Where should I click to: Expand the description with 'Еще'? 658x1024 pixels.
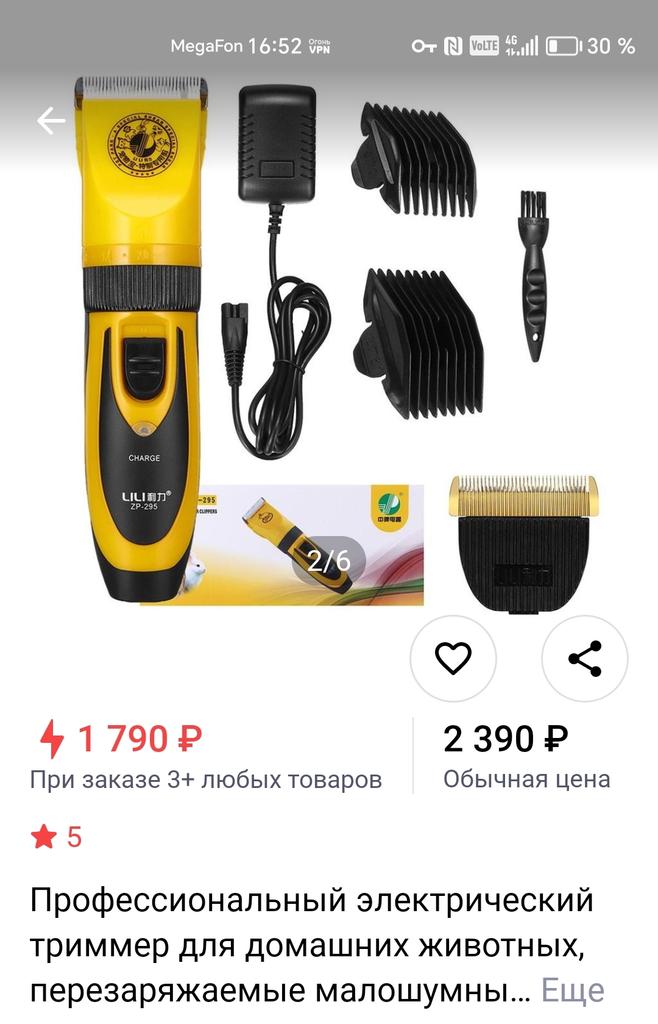[573, 990]
